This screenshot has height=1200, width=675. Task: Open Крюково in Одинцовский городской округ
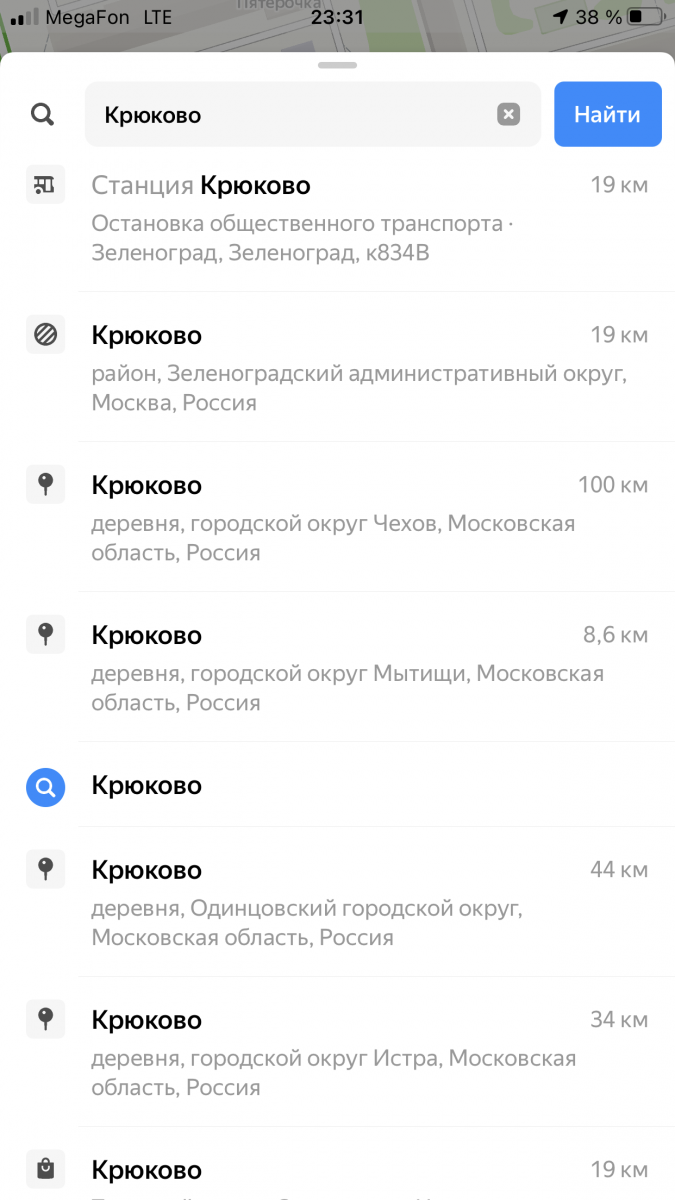tap(340, 903)
